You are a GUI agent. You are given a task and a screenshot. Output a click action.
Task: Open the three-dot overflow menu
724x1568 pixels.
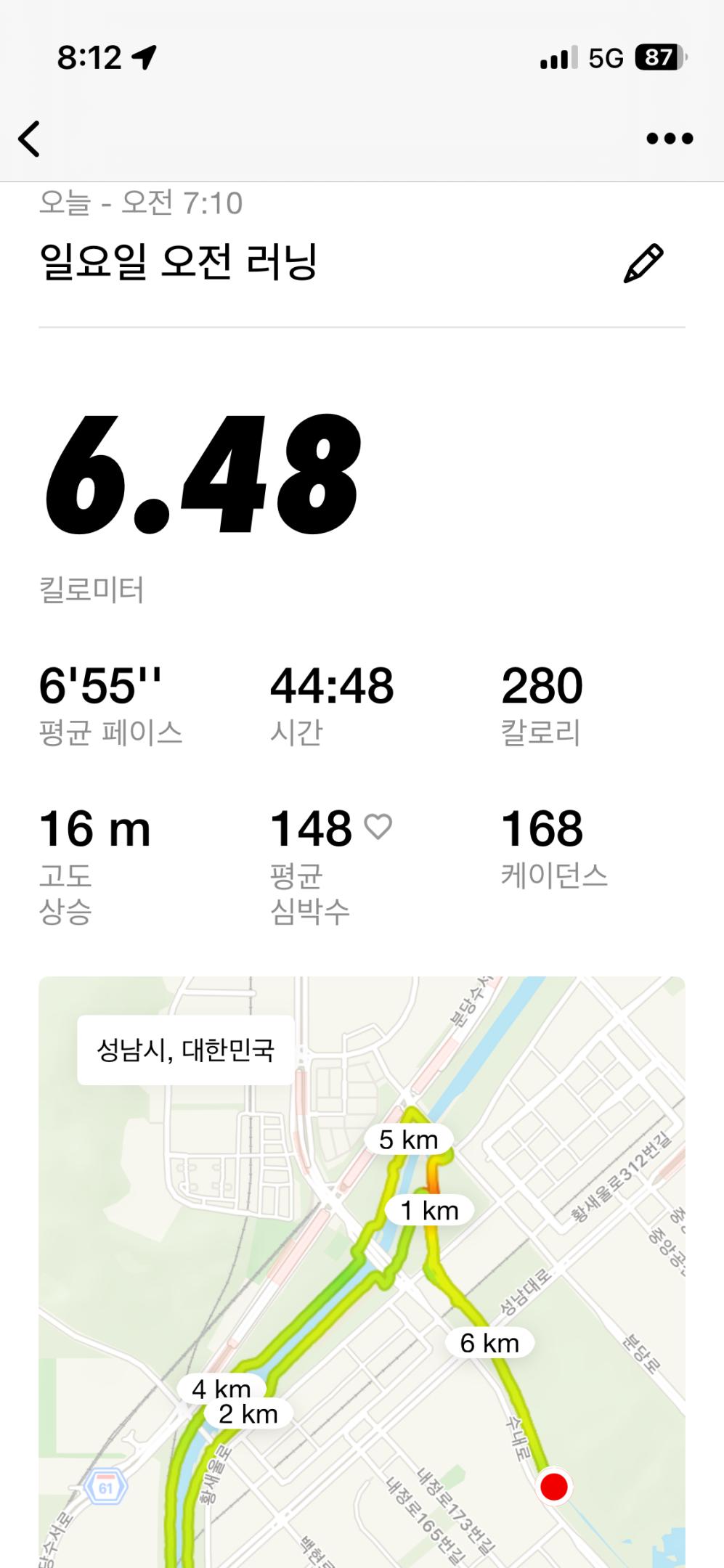click(x=669, y=139)
